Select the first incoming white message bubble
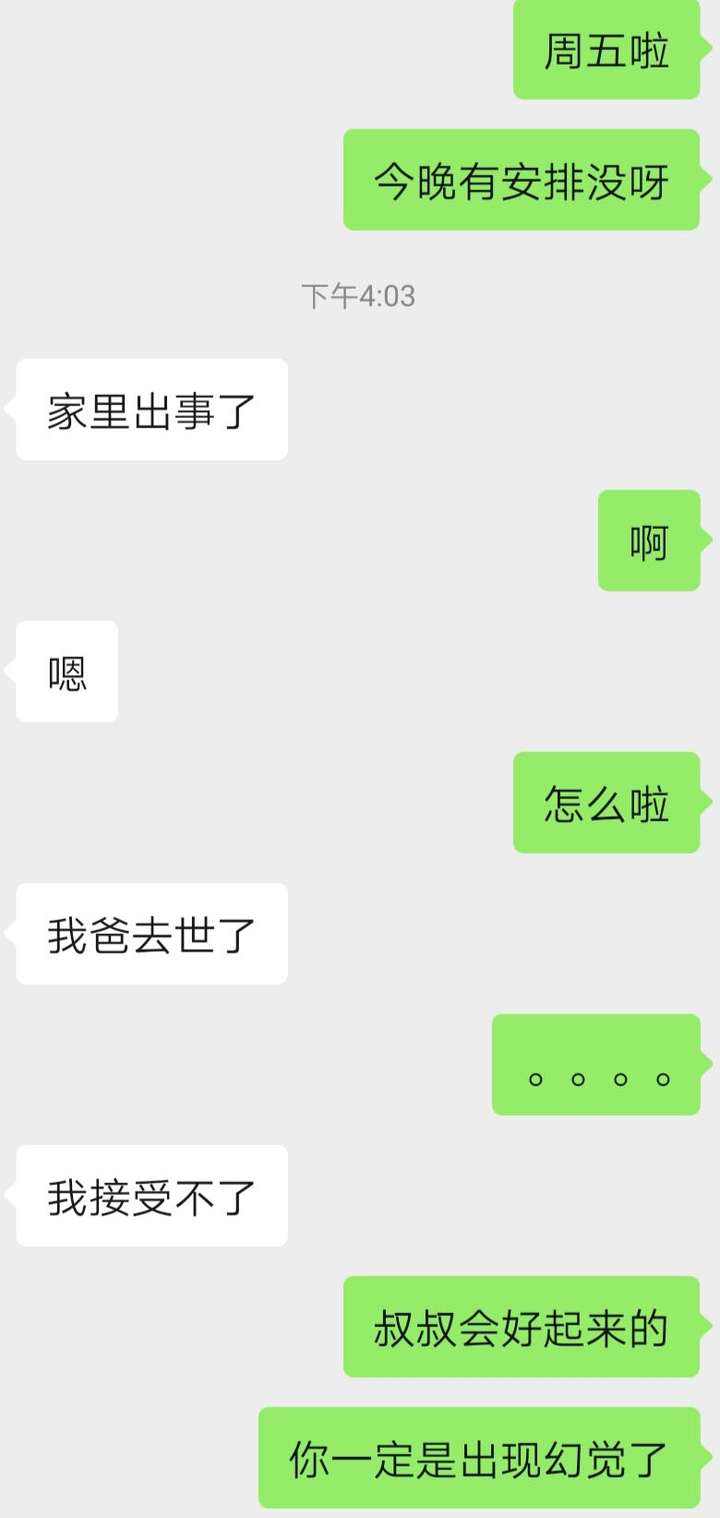 pos(150,408)
